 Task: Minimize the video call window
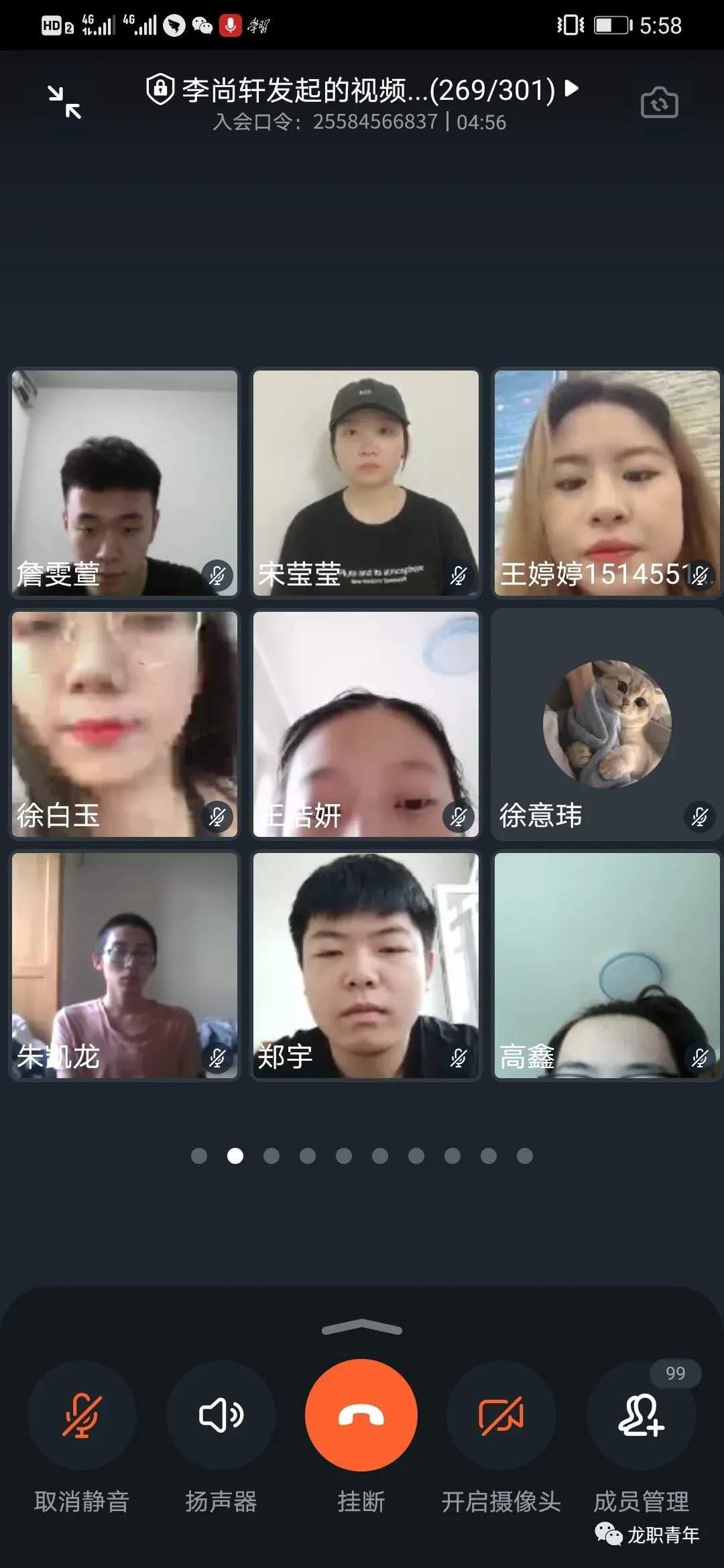64,102
